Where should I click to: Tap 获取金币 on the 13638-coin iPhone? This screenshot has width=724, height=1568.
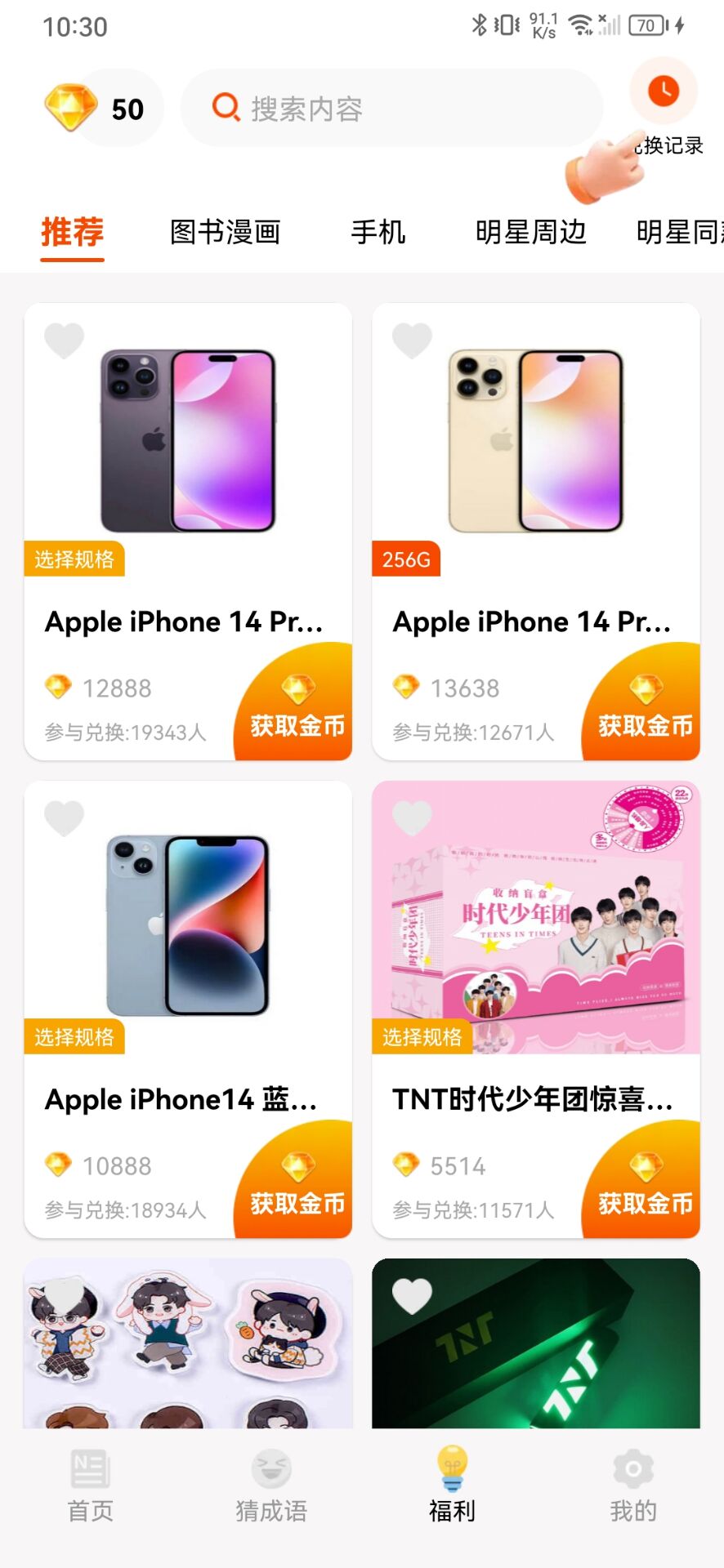644,709
